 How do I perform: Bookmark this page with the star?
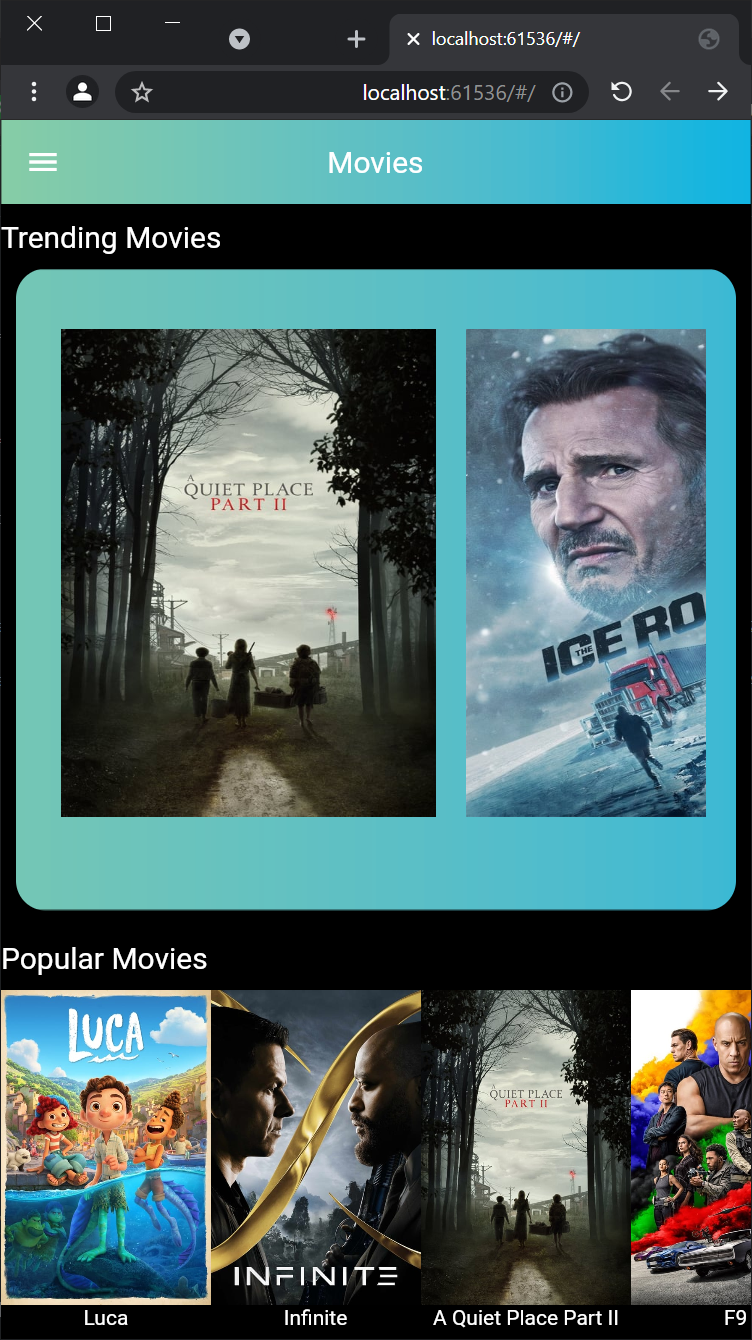142,93
